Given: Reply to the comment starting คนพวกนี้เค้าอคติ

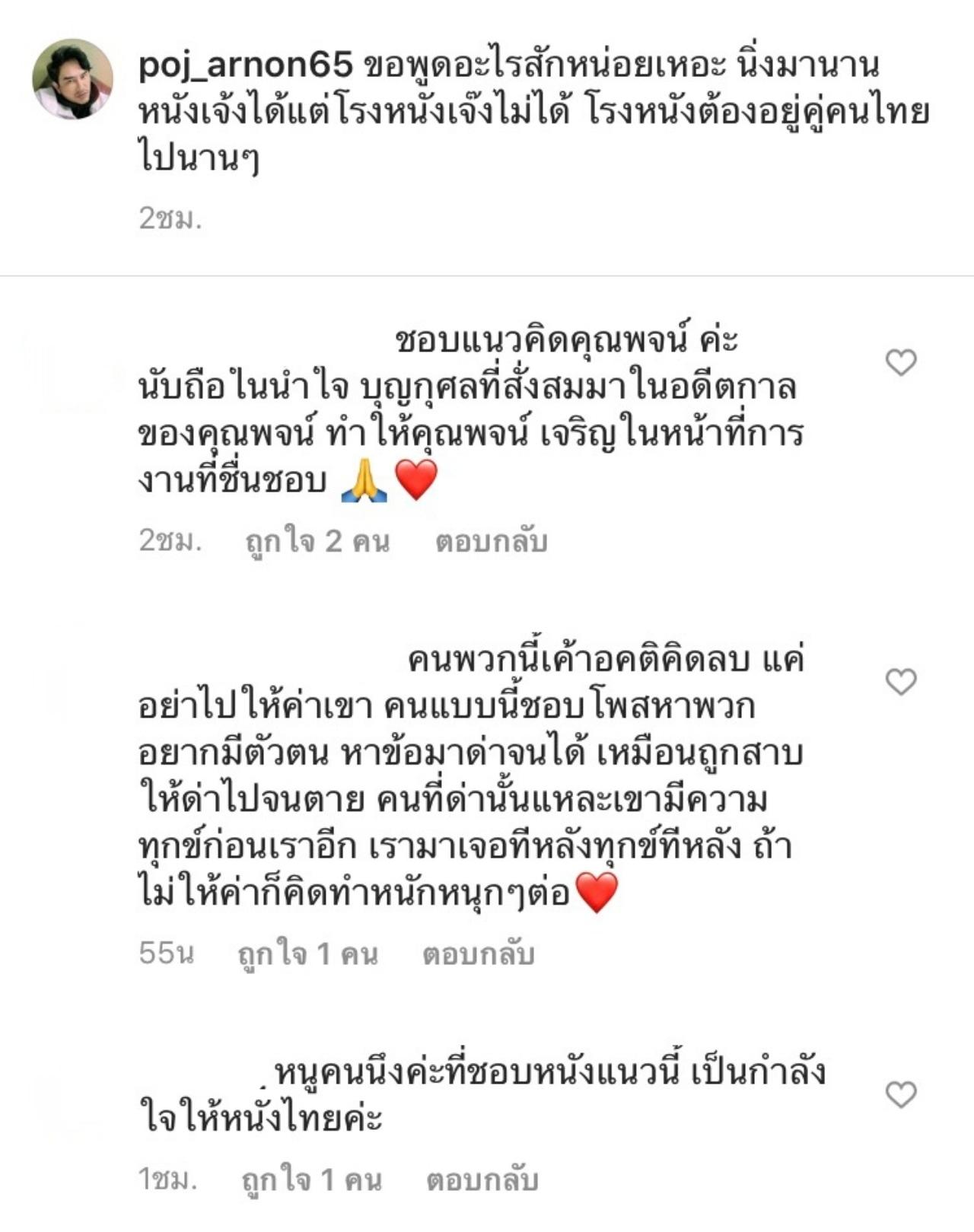Looking at the screenshot, I should pos(478,954).
